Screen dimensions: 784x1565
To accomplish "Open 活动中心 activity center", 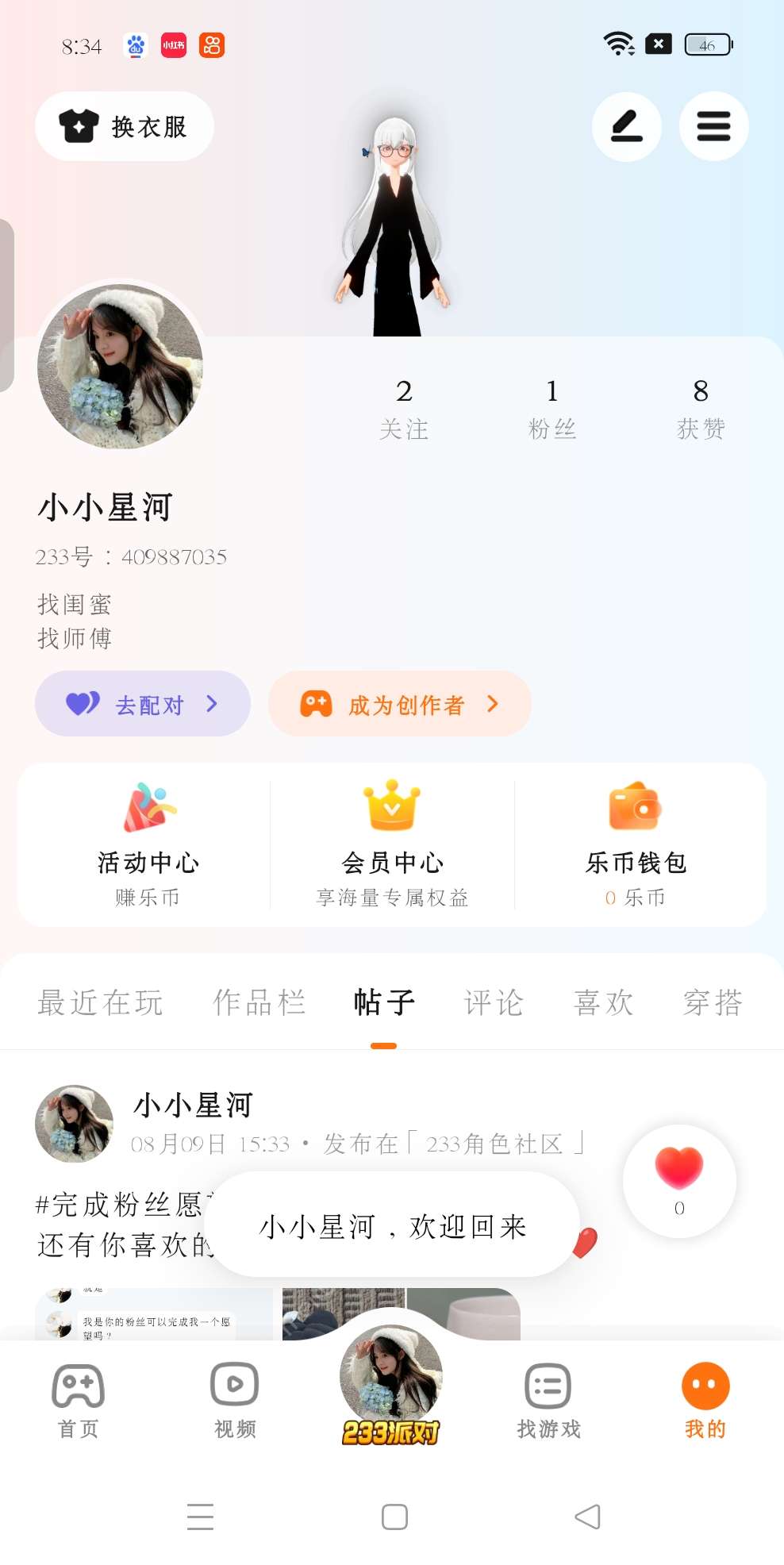I will pos(148,844).
